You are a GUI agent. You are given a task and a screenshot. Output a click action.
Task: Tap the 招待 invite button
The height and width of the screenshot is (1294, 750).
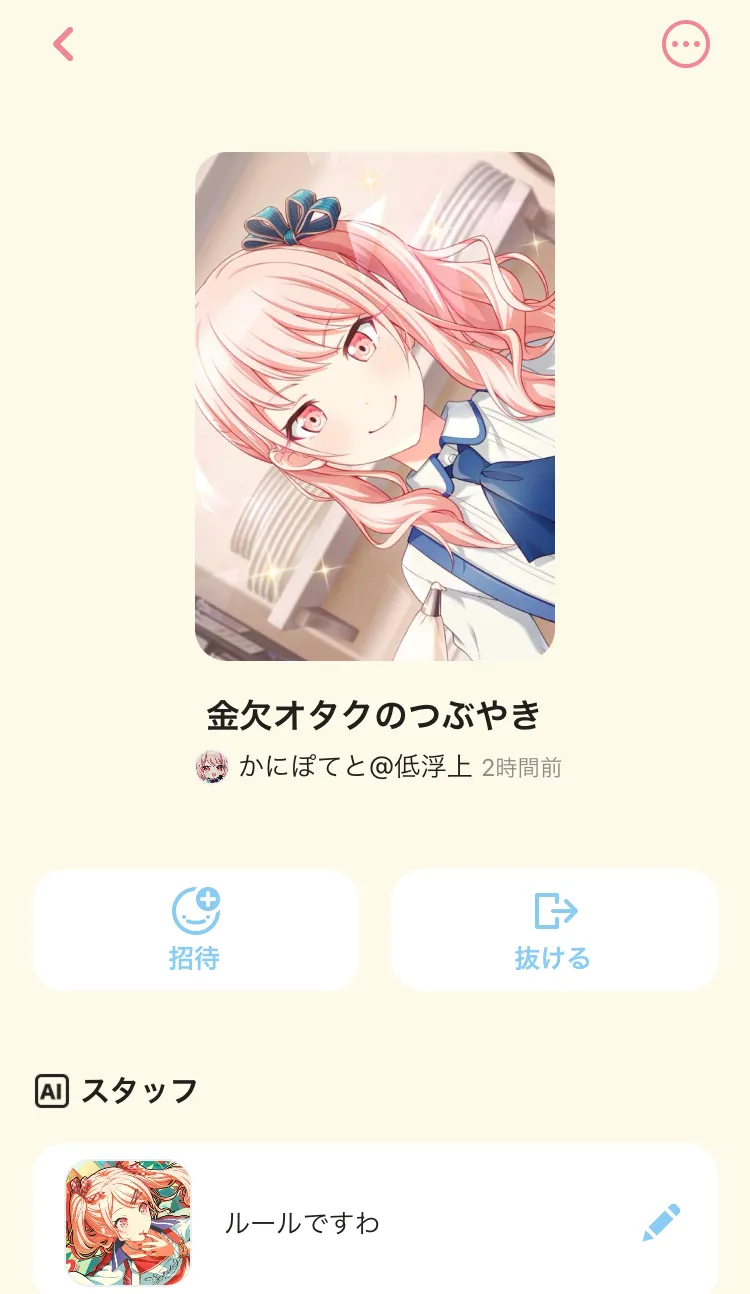coord(195,929)
